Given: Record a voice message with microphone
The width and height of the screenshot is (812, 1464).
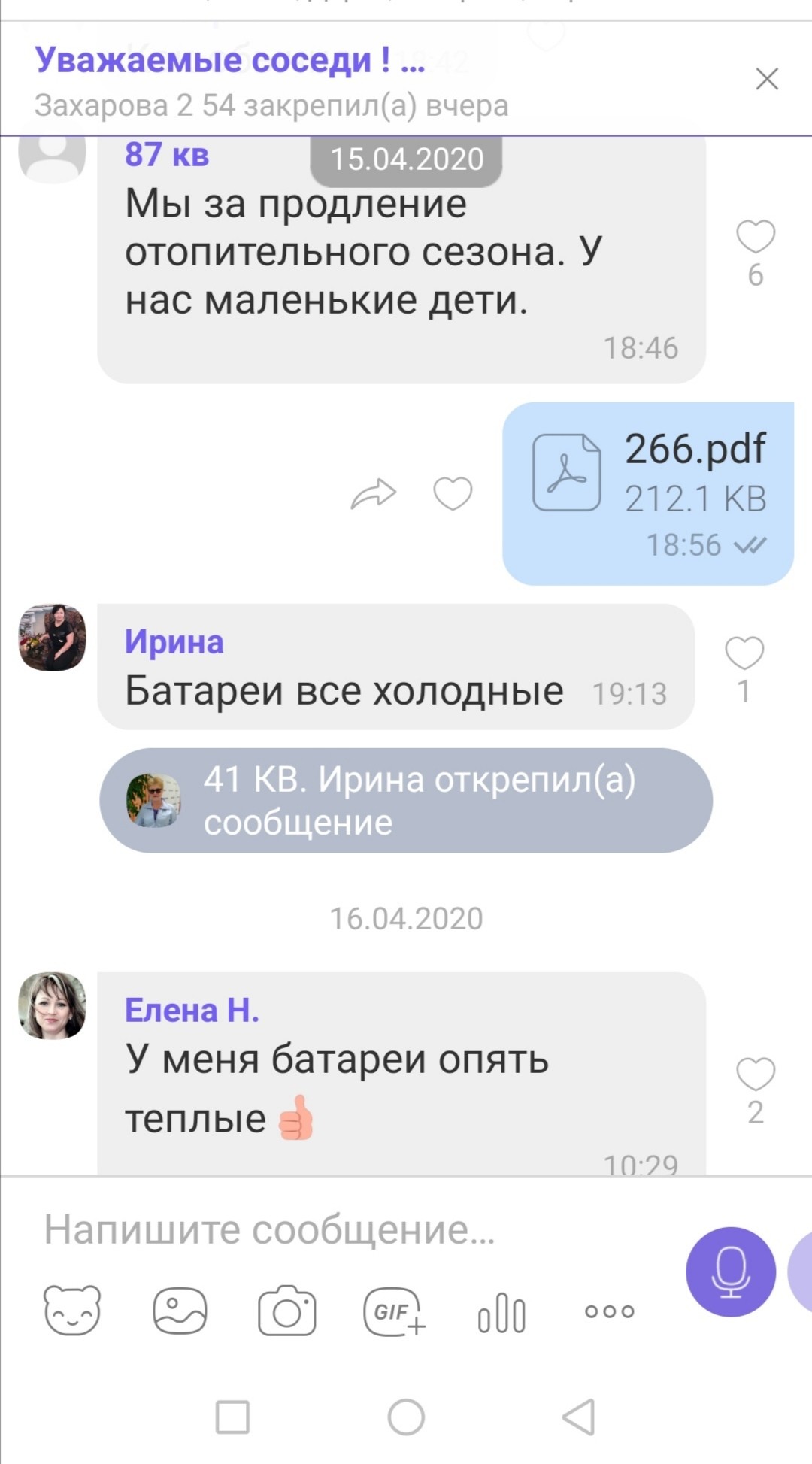Looking at the screenshot, I should click(x=730, y=1272).
